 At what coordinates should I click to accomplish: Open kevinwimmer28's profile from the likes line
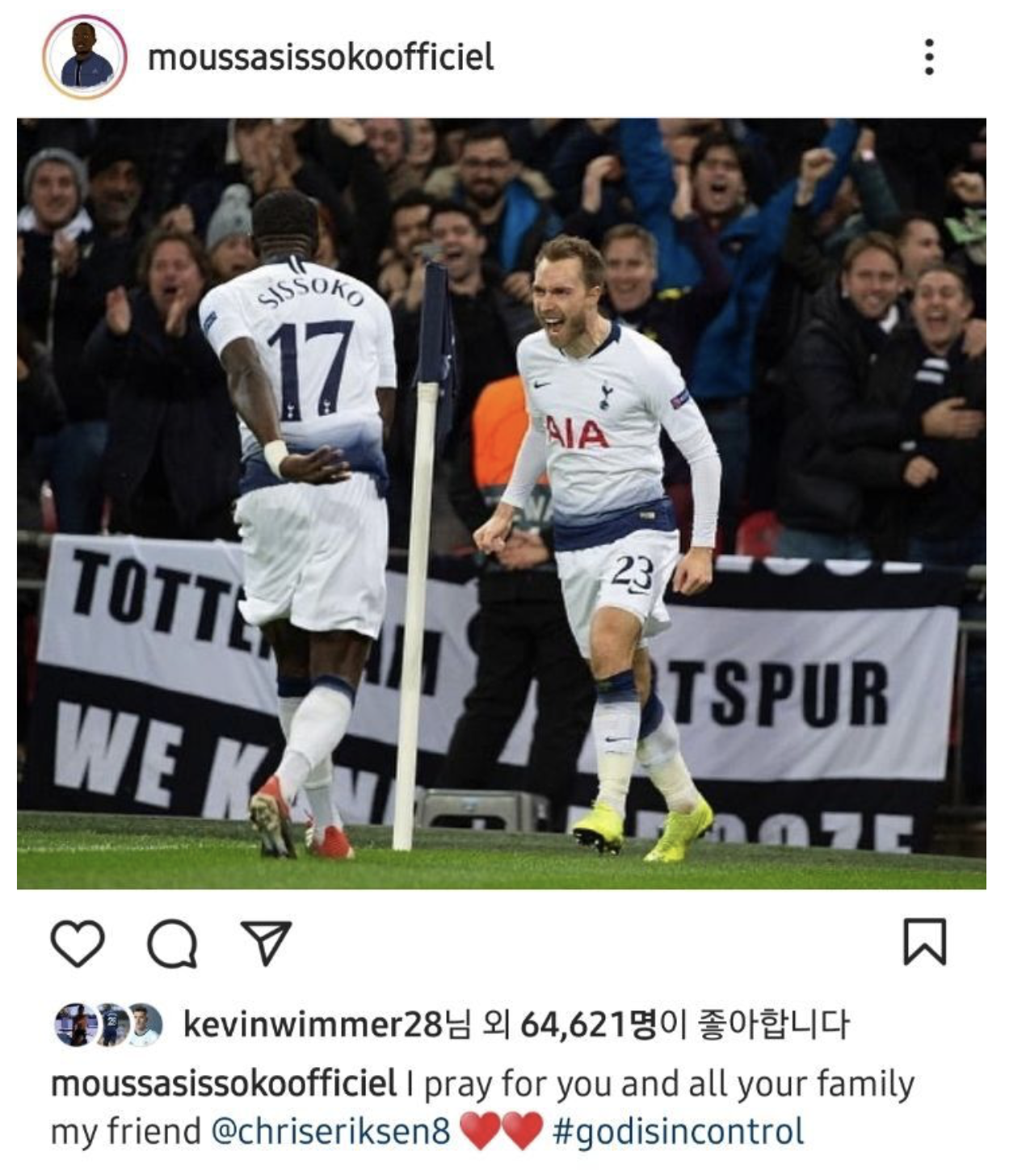(x=313, y=1025)
